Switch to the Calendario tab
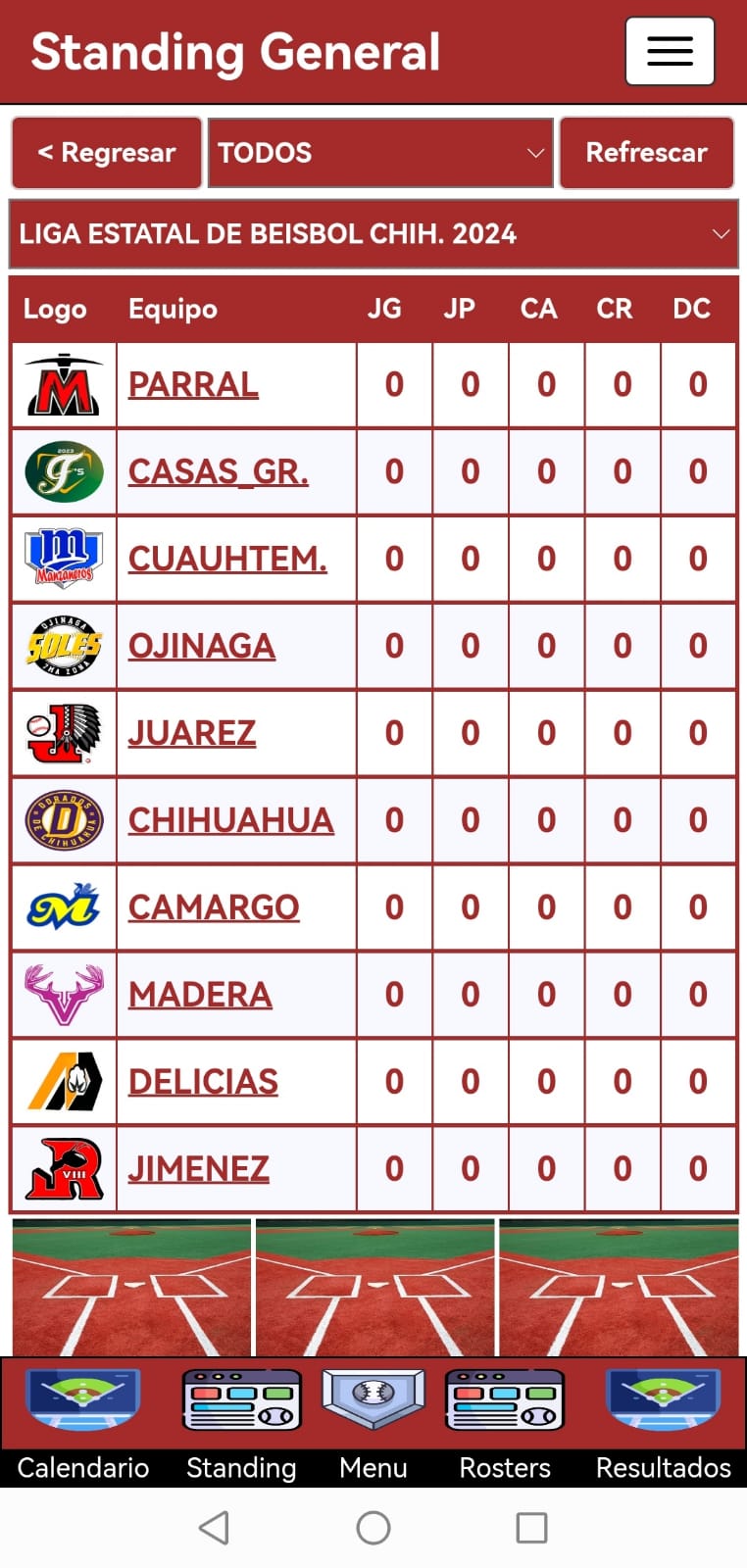 click(82, 1423)
